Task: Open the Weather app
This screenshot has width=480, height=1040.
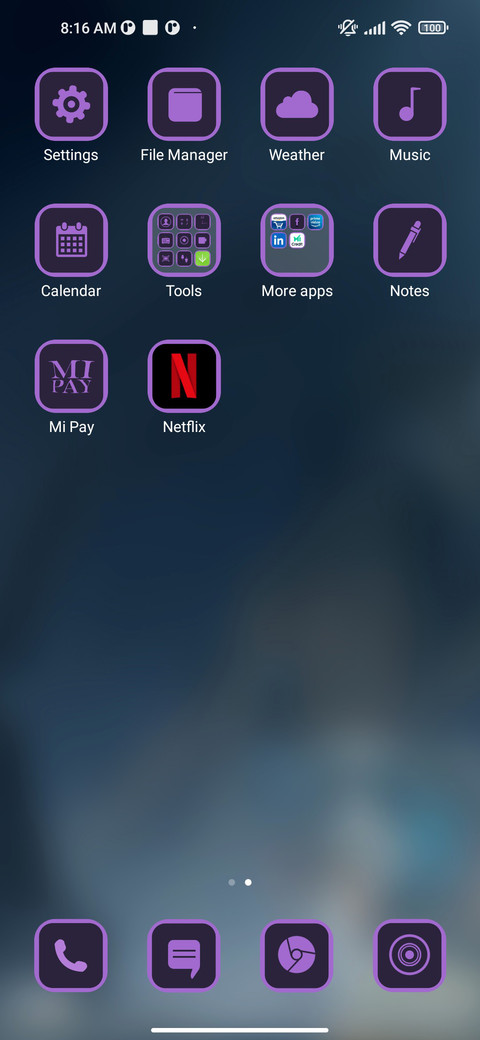Action: click(297, 104)
